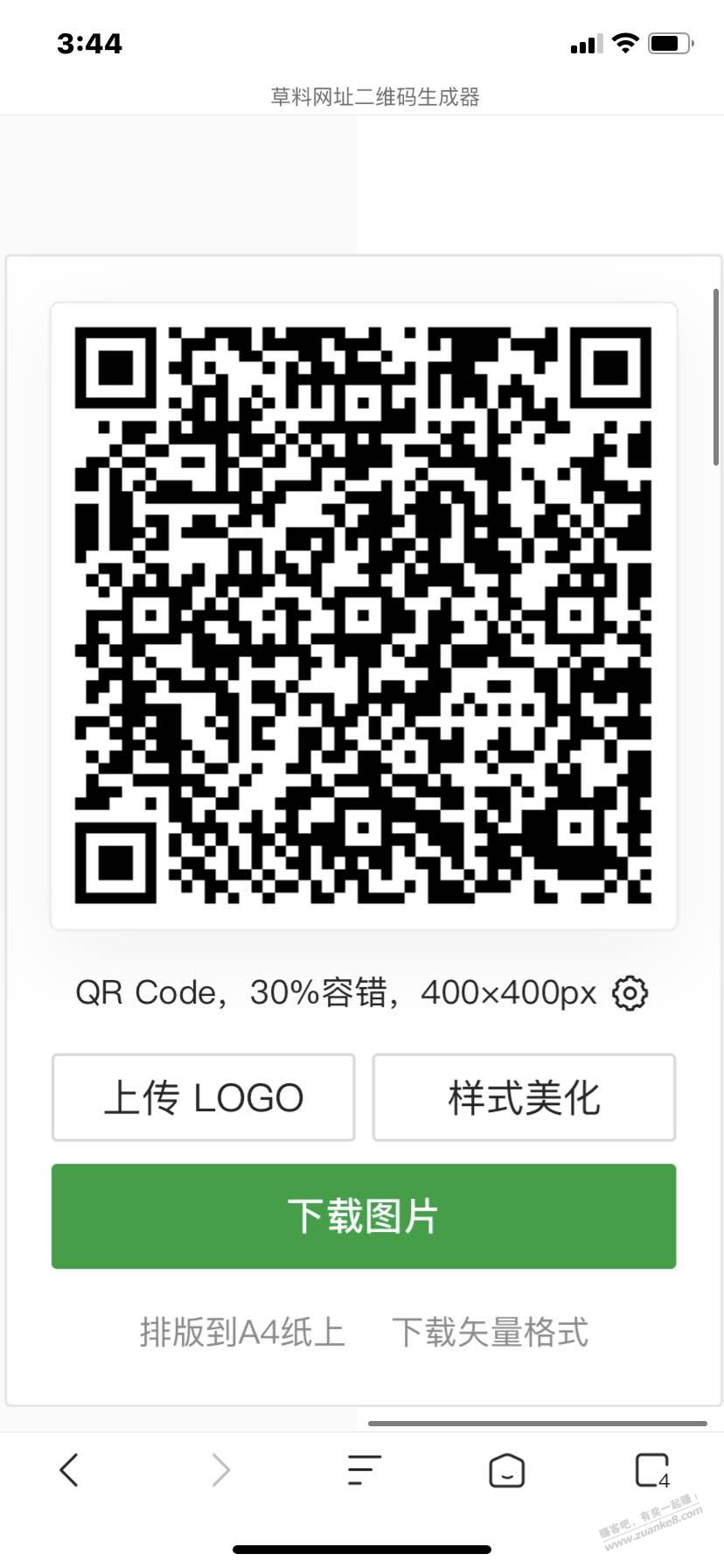
Task: Open the browser tabs switcher showing 4
Action: click(x=652, y=1470)
